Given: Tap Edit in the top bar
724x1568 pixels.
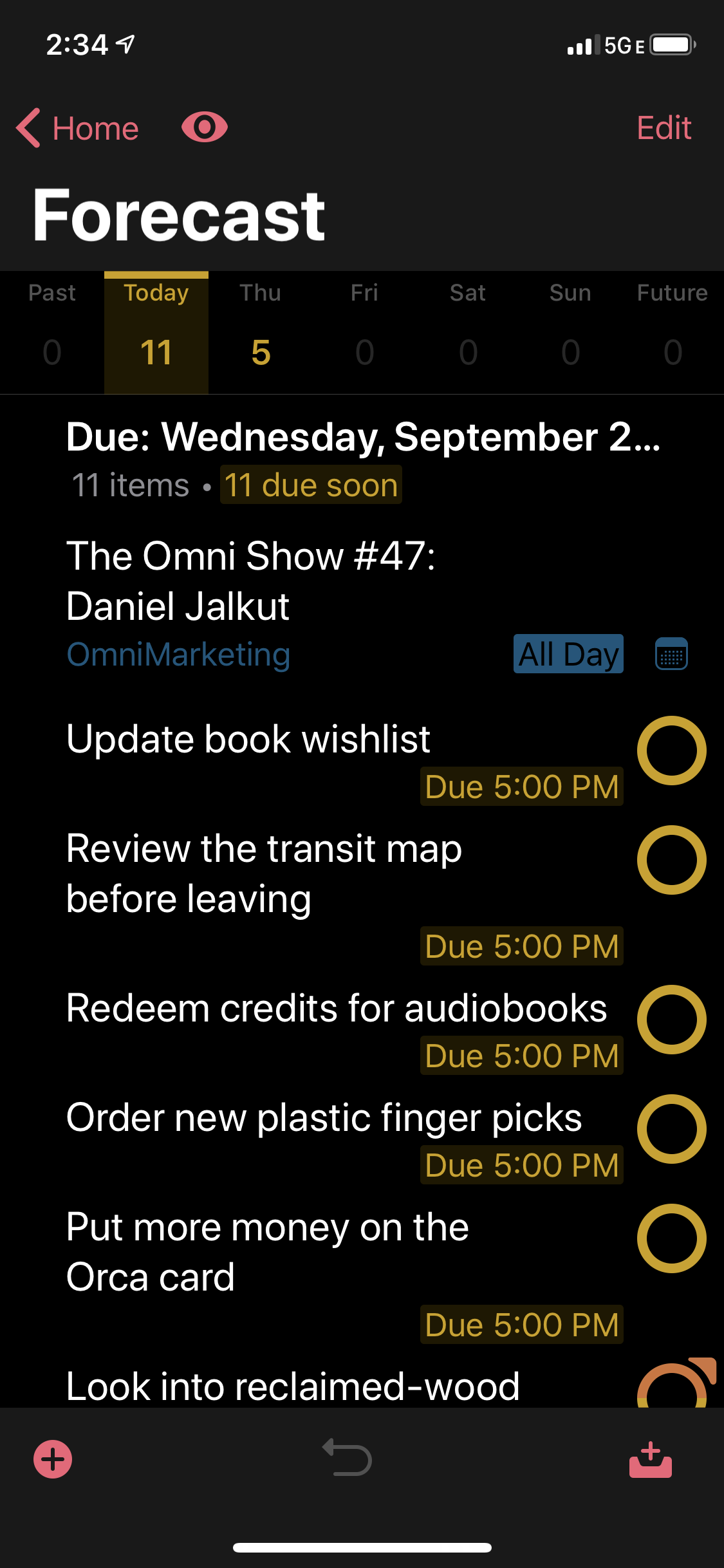Looking at the screenshot, I should point(664,127).
